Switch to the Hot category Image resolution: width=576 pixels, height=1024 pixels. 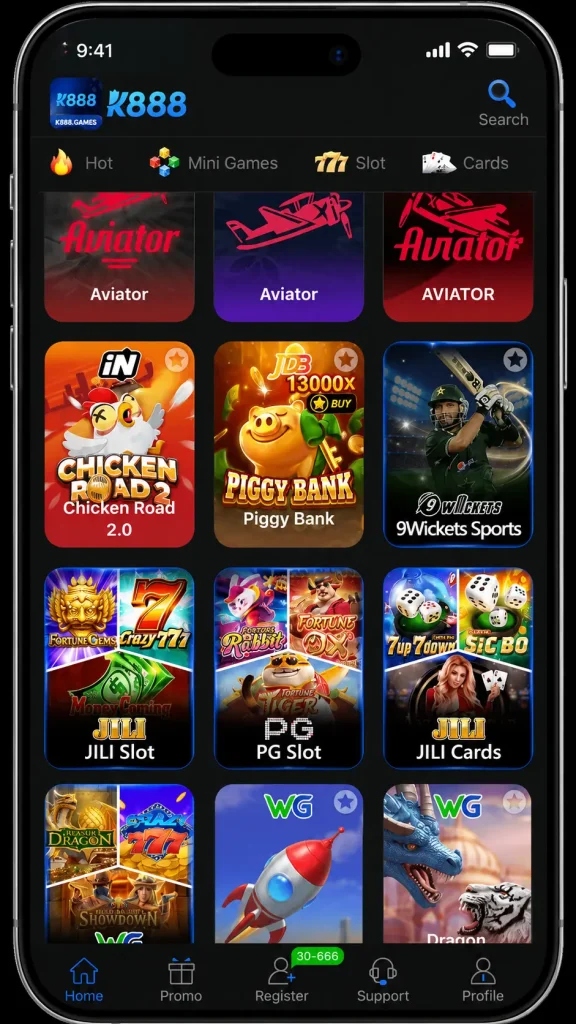[82, 163]
